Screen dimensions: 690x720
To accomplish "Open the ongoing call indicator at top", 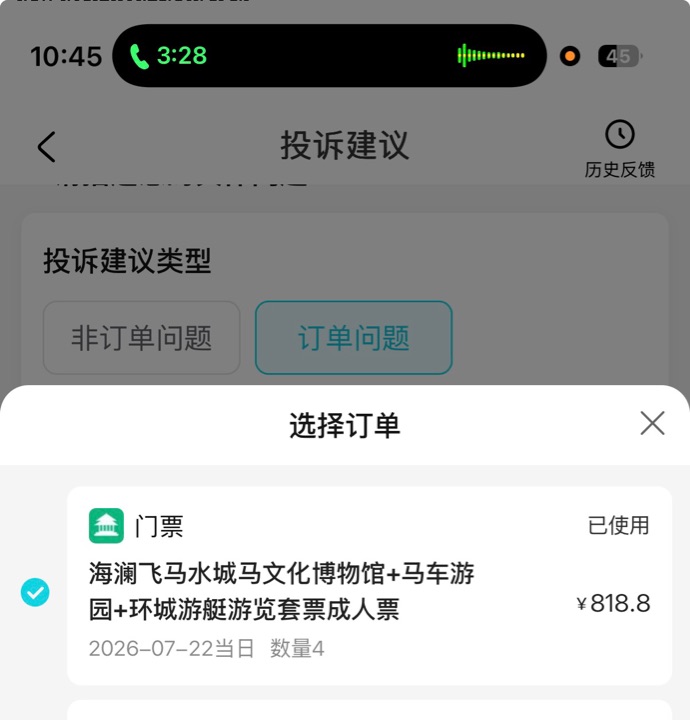I will (329, 56).
